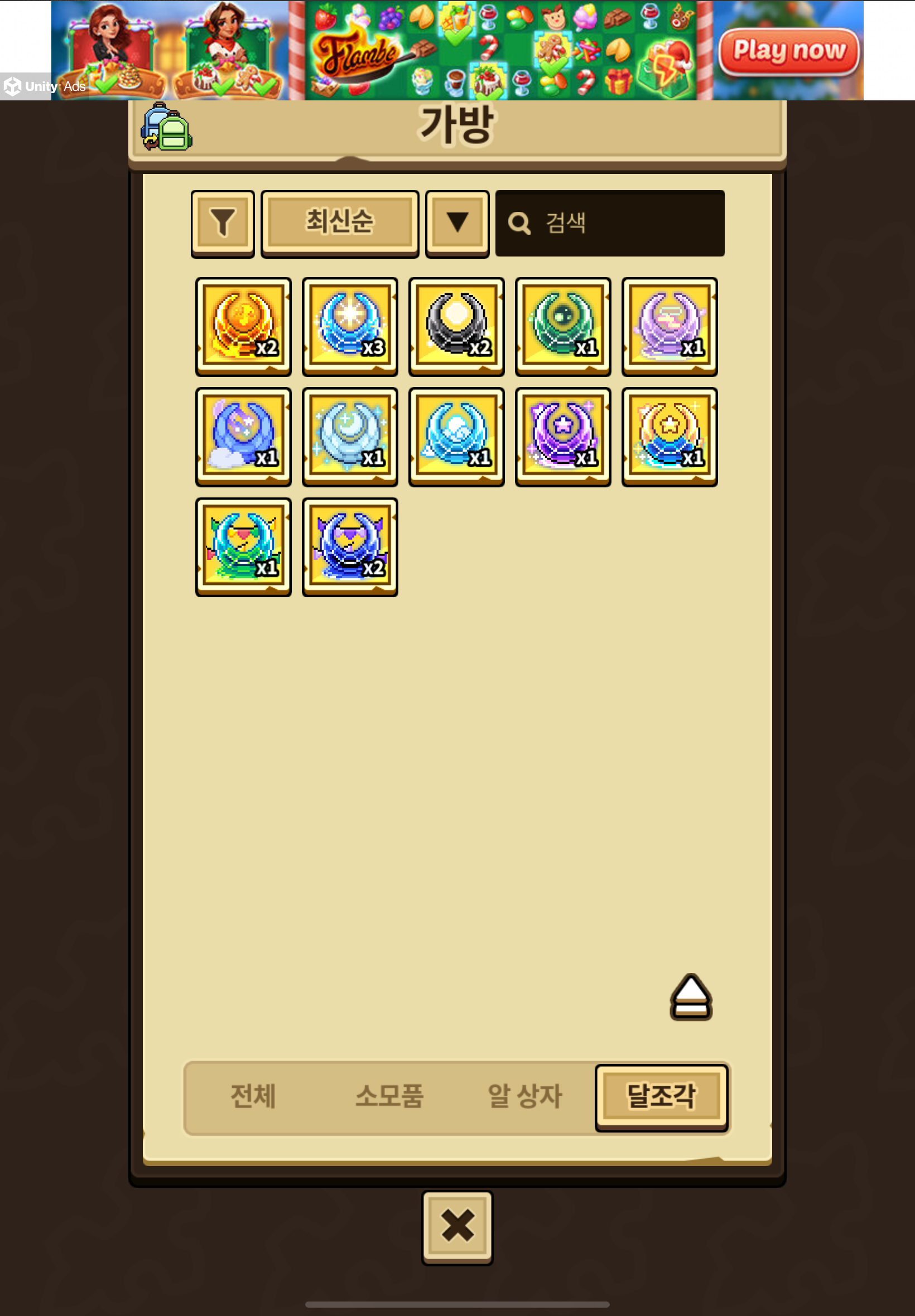Select the green moon piece x1
Image resolution: width=915 pixels, height=1316 pixels.
point(563,327)
